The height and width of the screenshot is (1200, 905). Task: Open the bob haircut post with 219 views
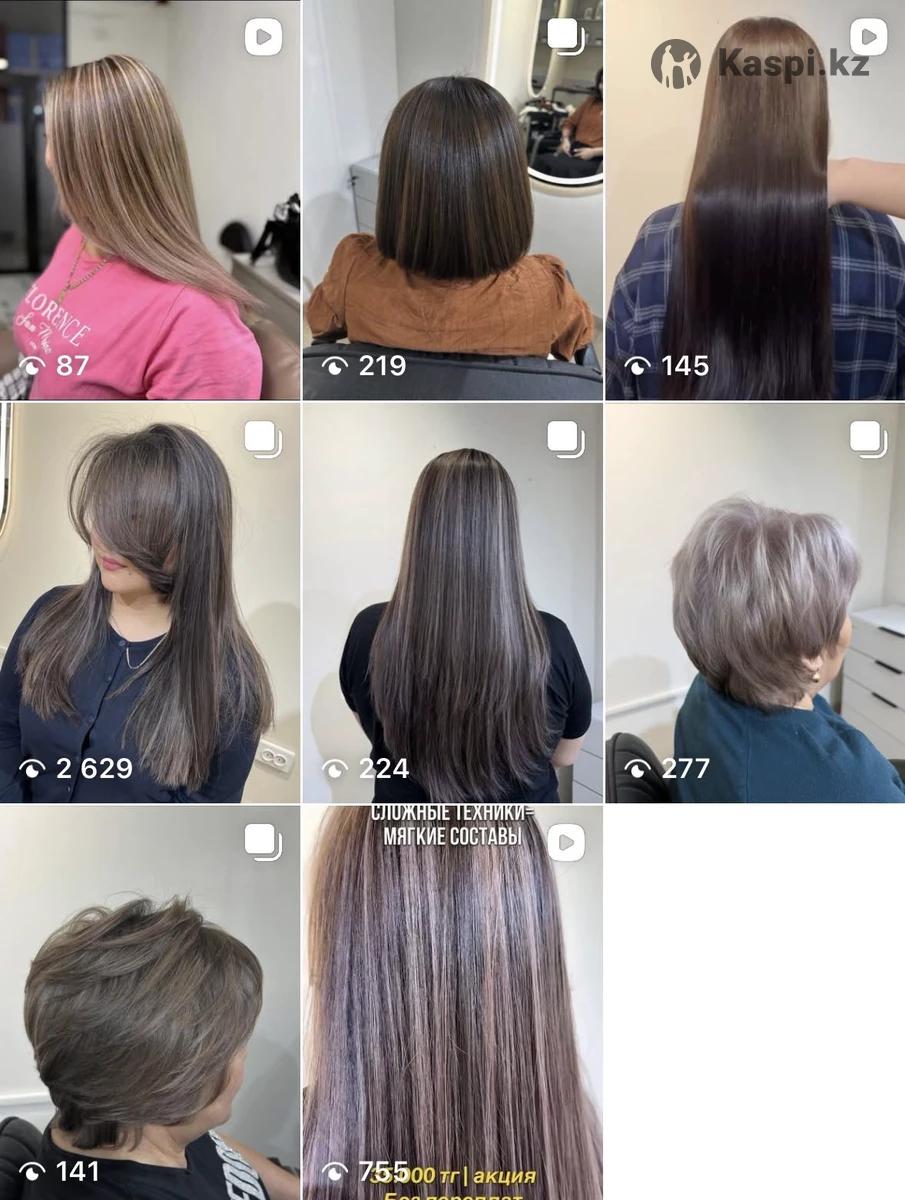click(452, 200)
